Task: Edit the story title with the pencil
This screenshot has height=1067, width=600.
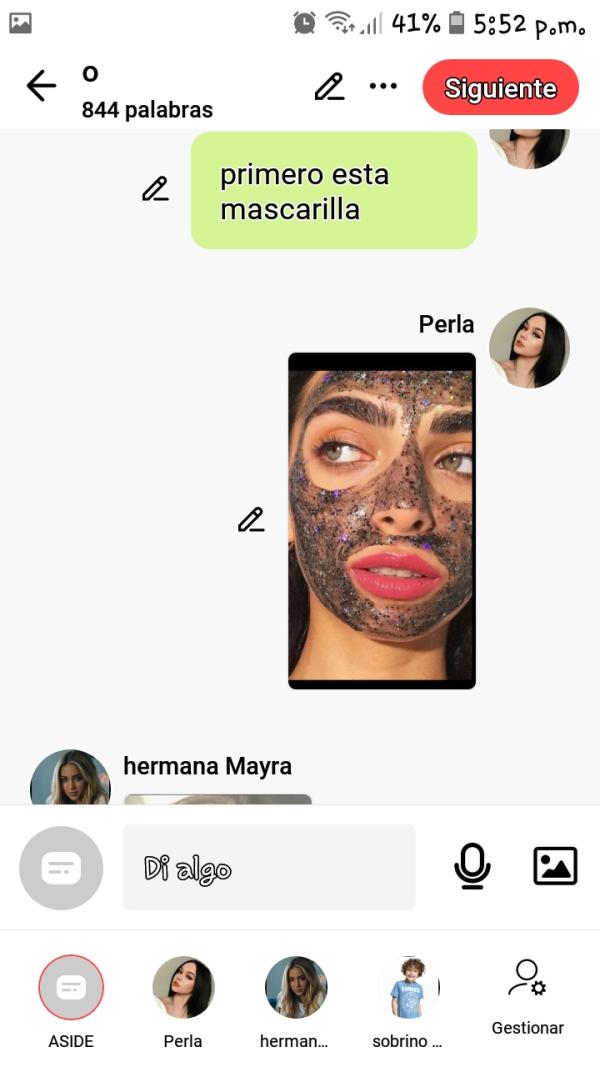Action: click(329, 87)
